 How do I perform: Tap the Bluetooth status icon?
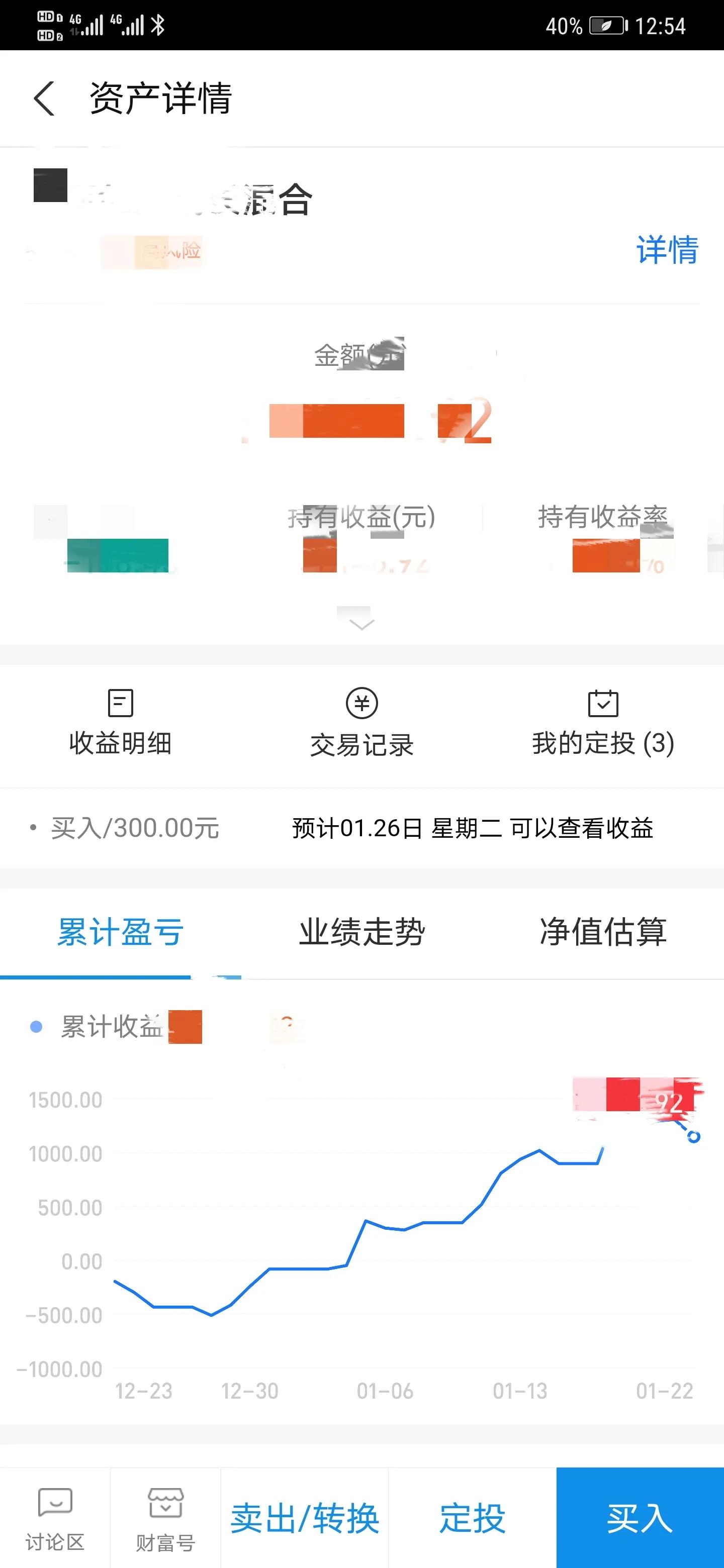point(158,24)
